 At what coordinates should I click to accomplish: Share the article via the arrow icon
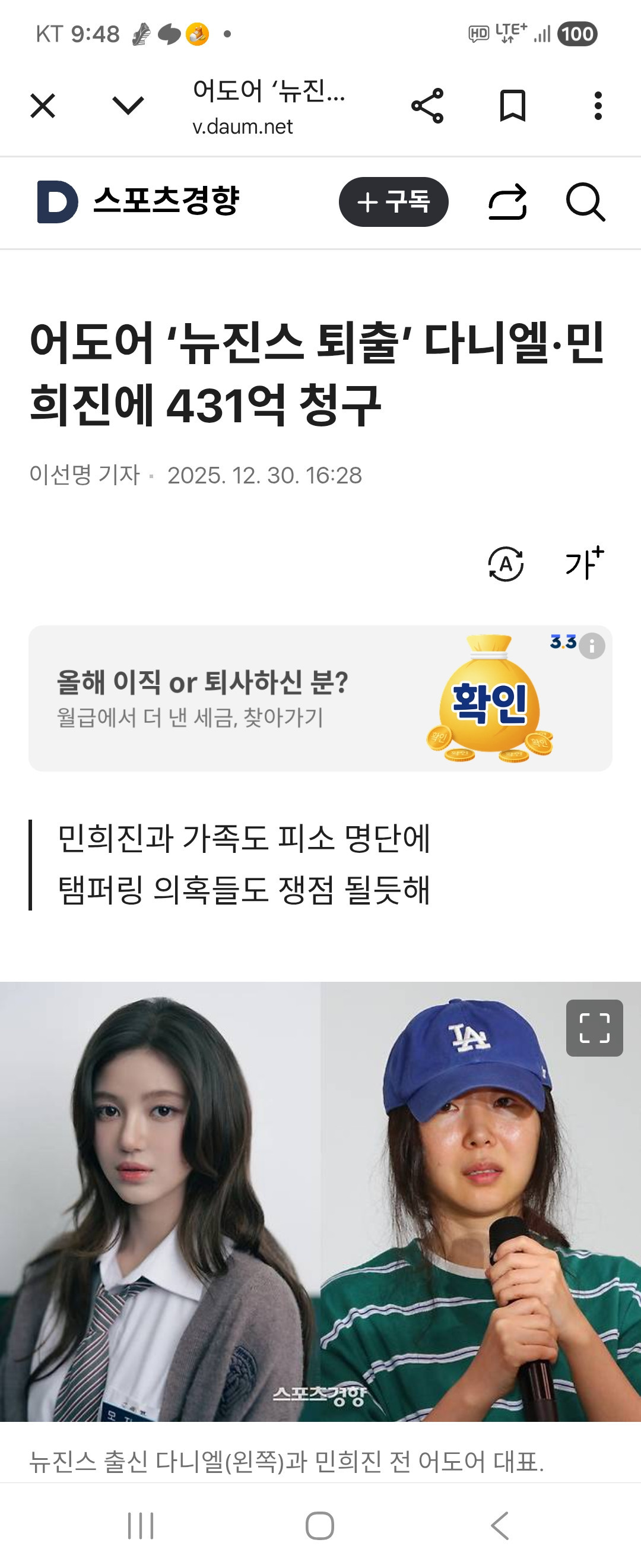click(507, 202)
